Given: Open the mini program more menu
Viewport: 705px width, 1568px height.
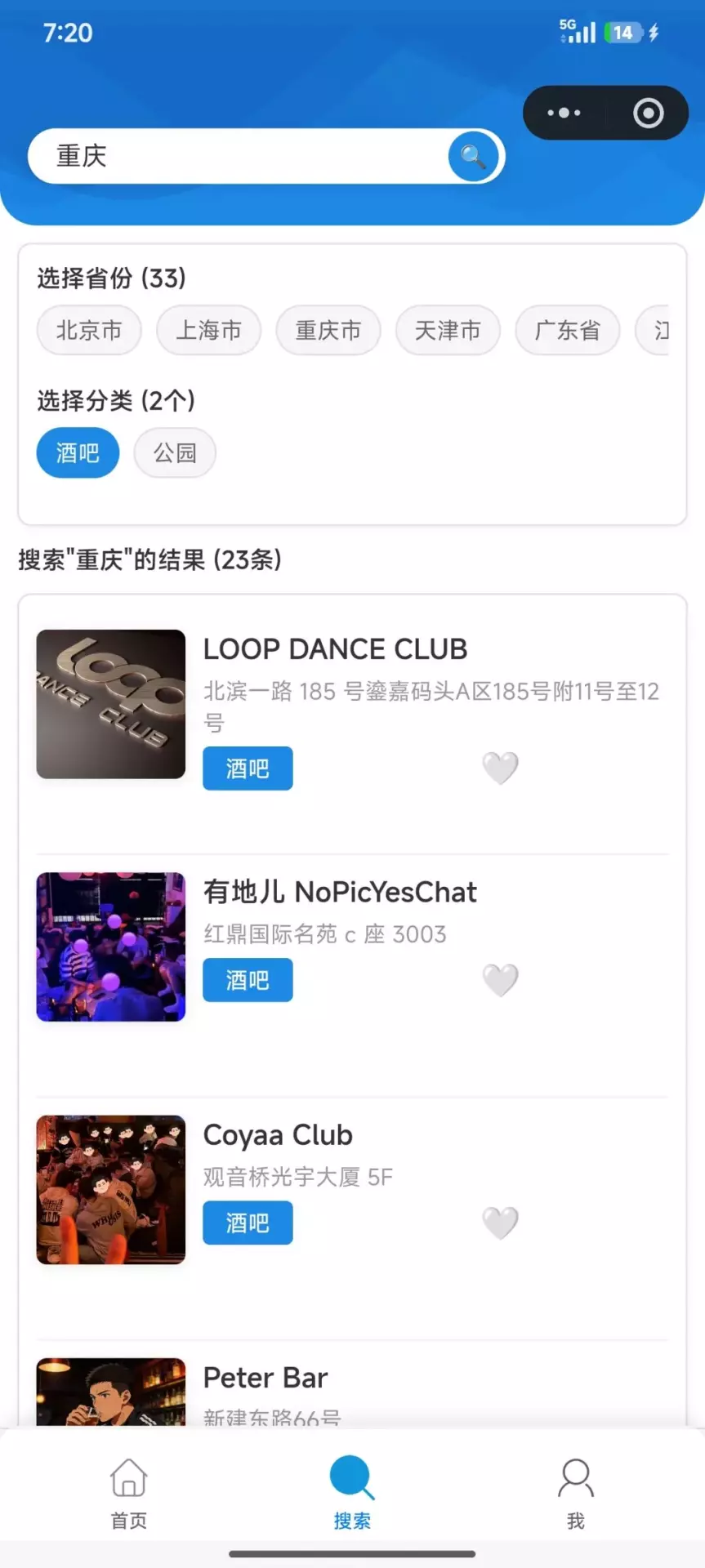Looking at the screenshot, I should click(564, 113).
